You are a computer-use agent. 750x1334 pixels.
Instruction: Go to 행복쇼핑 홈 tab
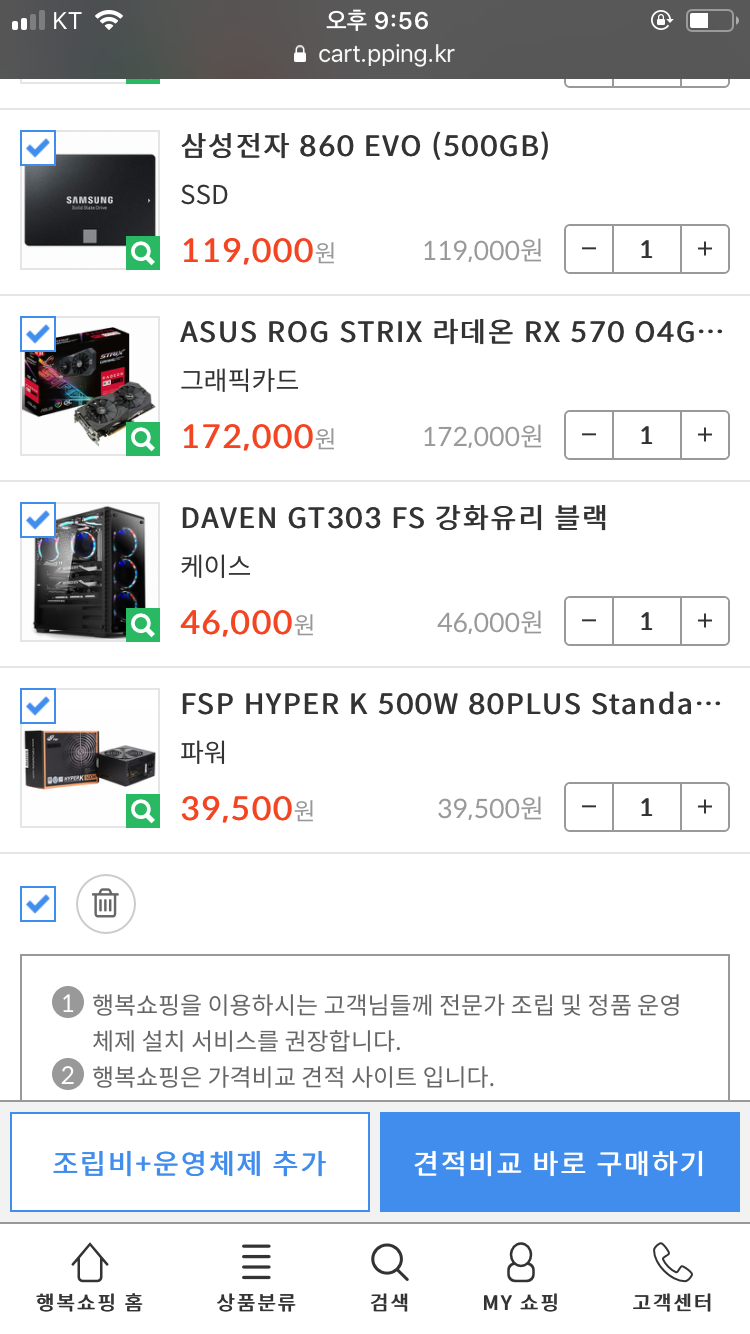click(89, 1277)
